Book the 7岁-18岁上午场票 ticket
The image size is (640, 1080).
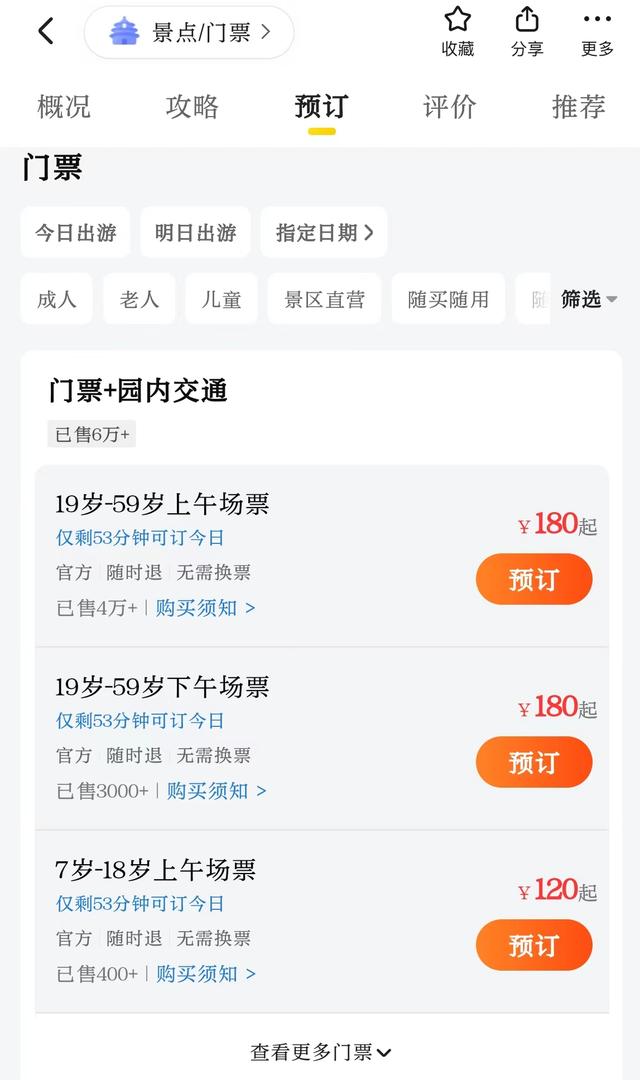click(534, 945)
